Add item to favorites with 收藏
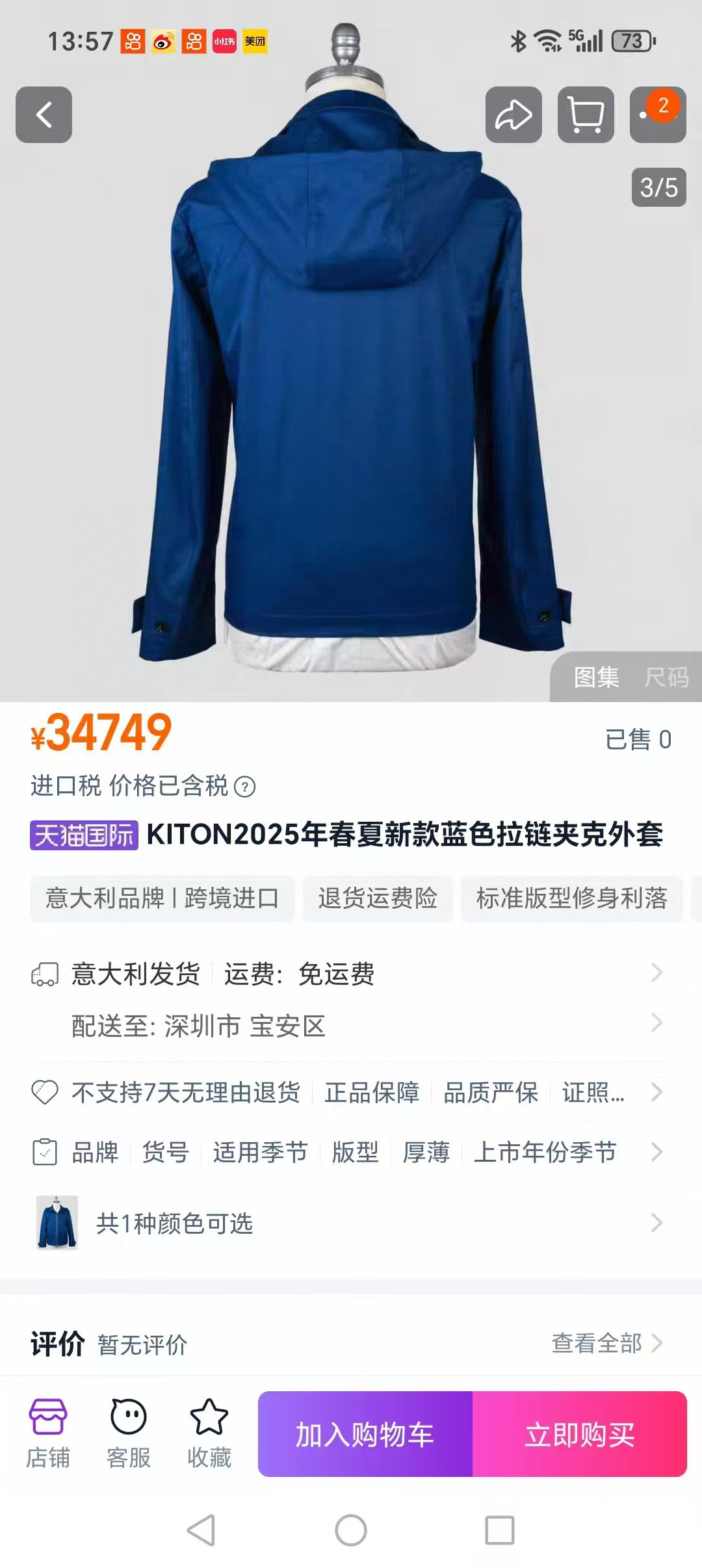This screenshot has height=1568, width=702. (209, 1433)
